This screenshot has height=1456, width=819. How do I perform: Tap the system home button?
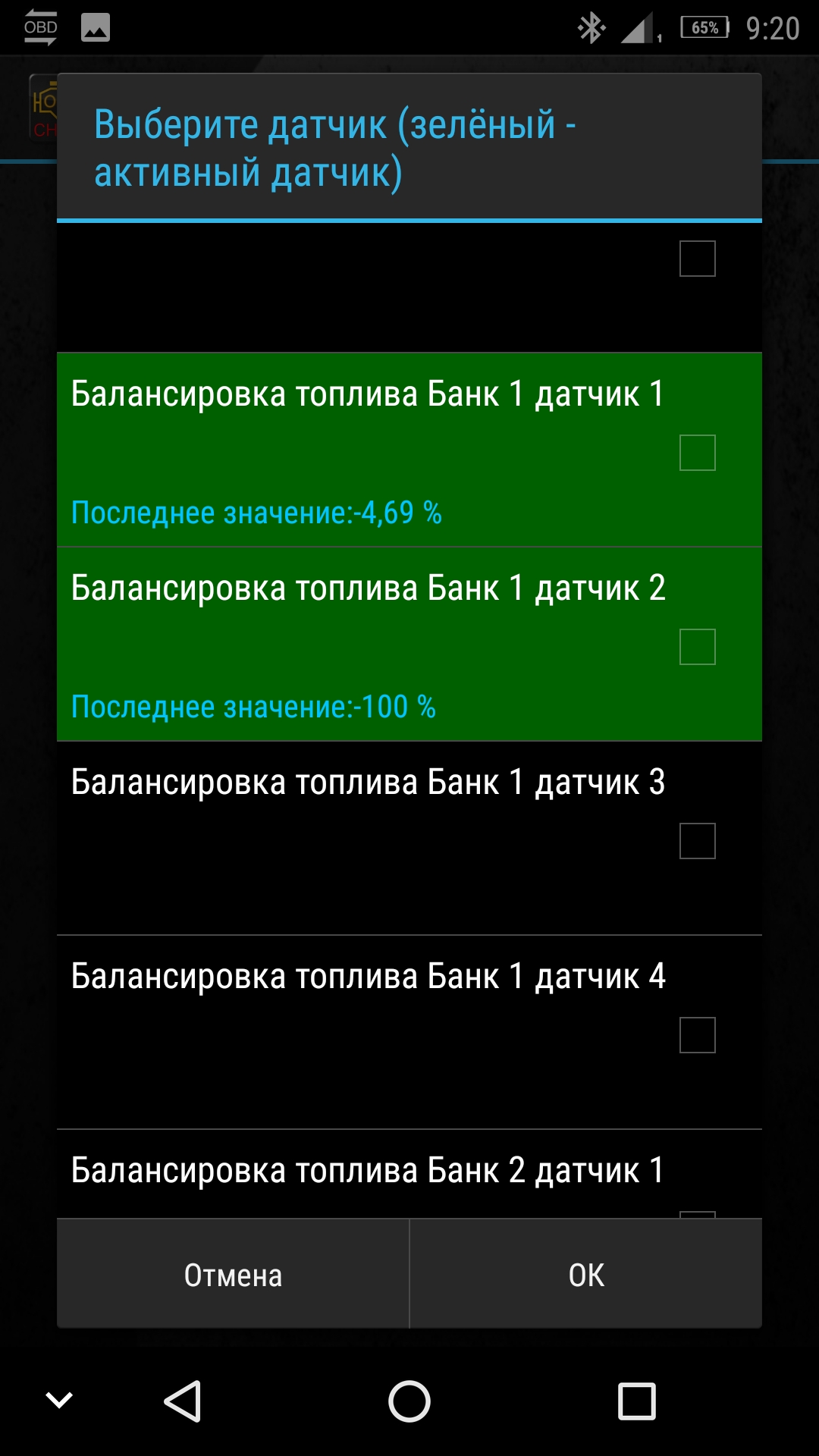click(x=409, y=1401)
